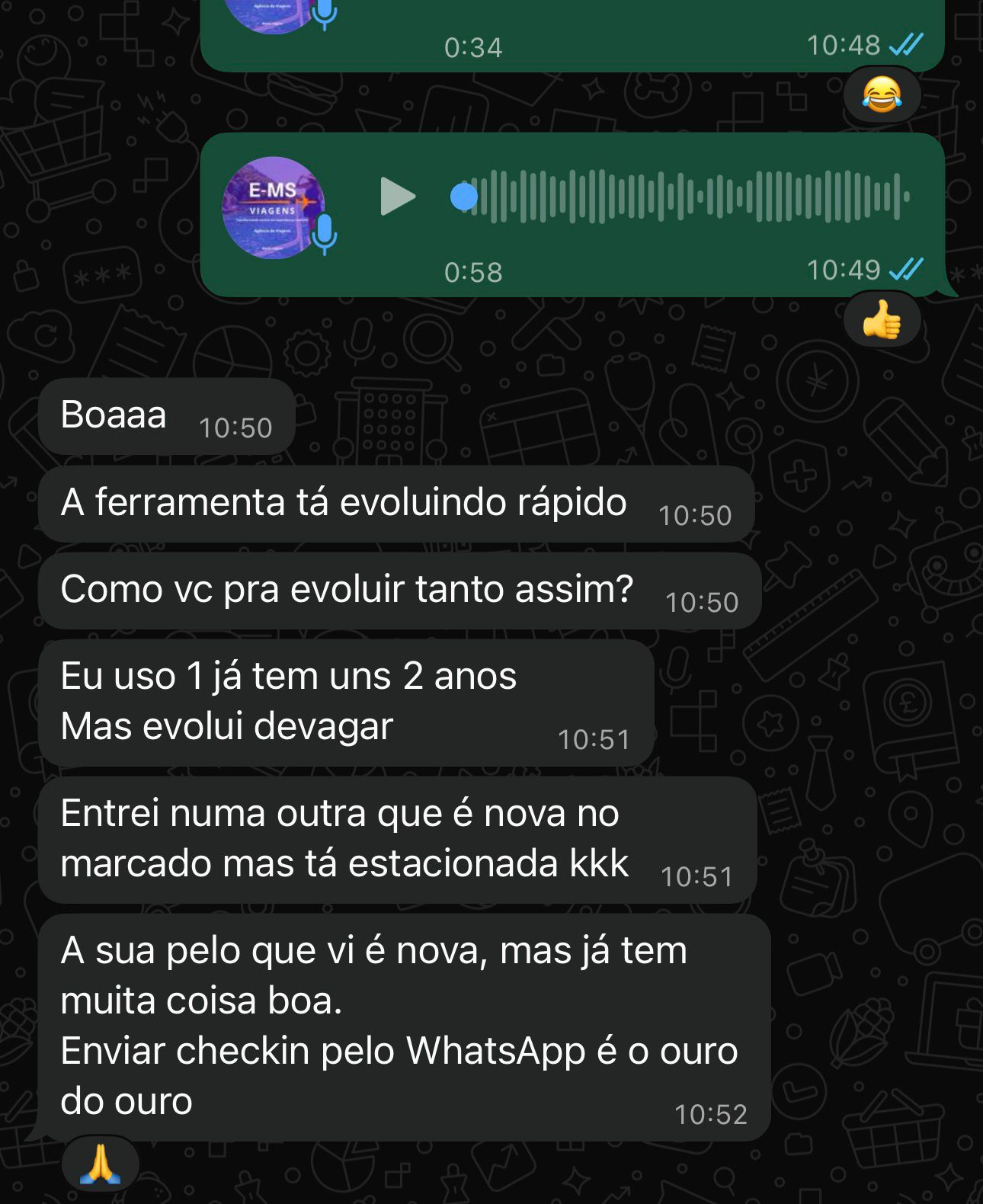Open the praying hands reaction on the last message
Image resolution: width=983 pixels, height=1204 pixels.
101,1165
